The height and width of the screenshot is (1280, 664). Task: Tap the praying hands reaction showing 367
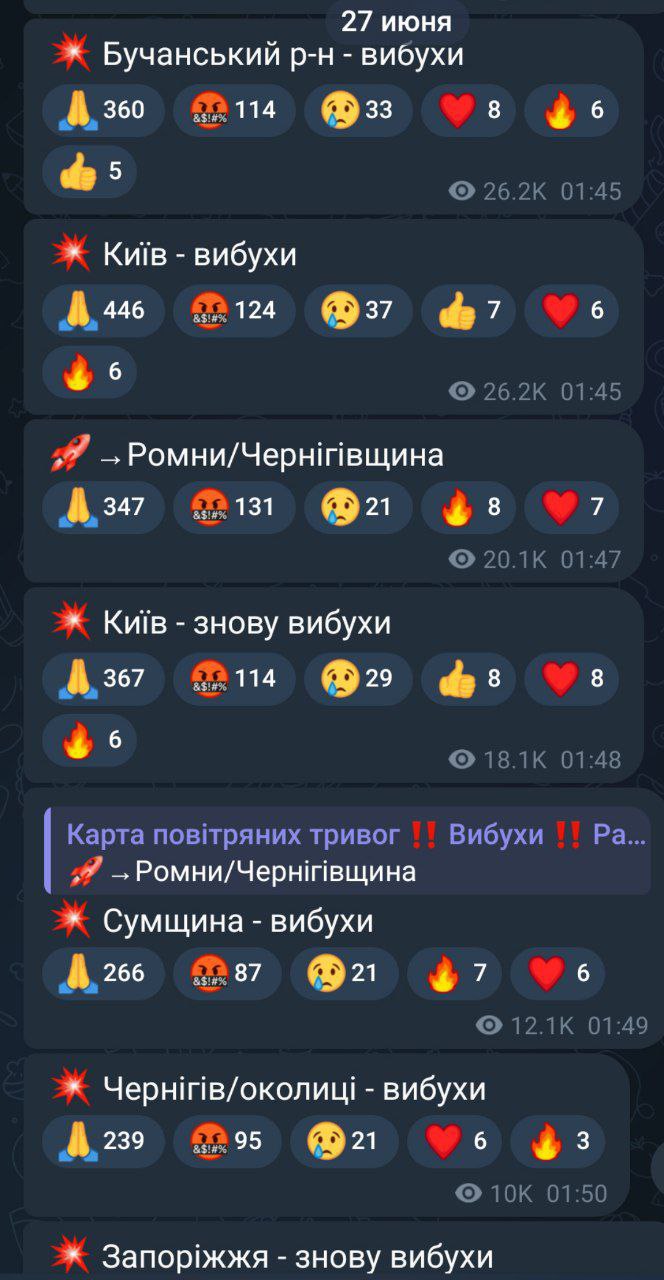coord(103,678)
